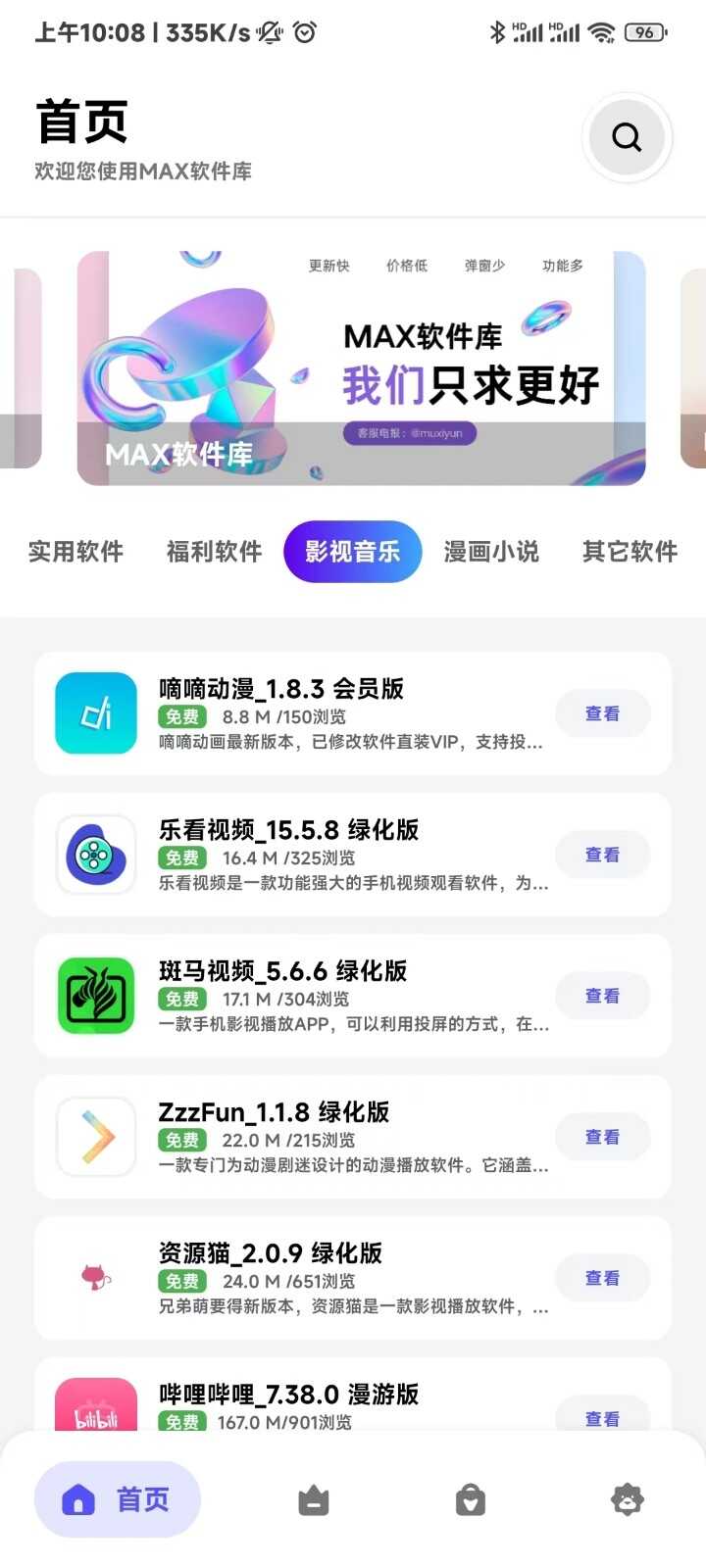This screenshot has width=706, height=1568.
Task: Switch to 实用软件 category tab
Action: coord(76,552)
